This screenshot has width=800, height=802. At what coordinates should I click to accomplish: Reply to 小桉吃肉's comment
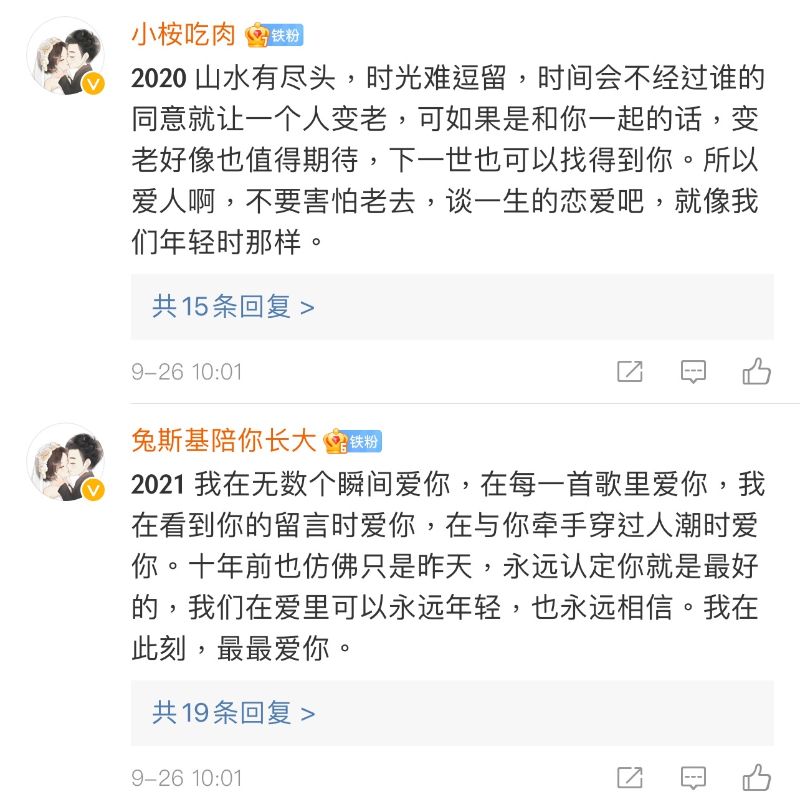(693, 372)
